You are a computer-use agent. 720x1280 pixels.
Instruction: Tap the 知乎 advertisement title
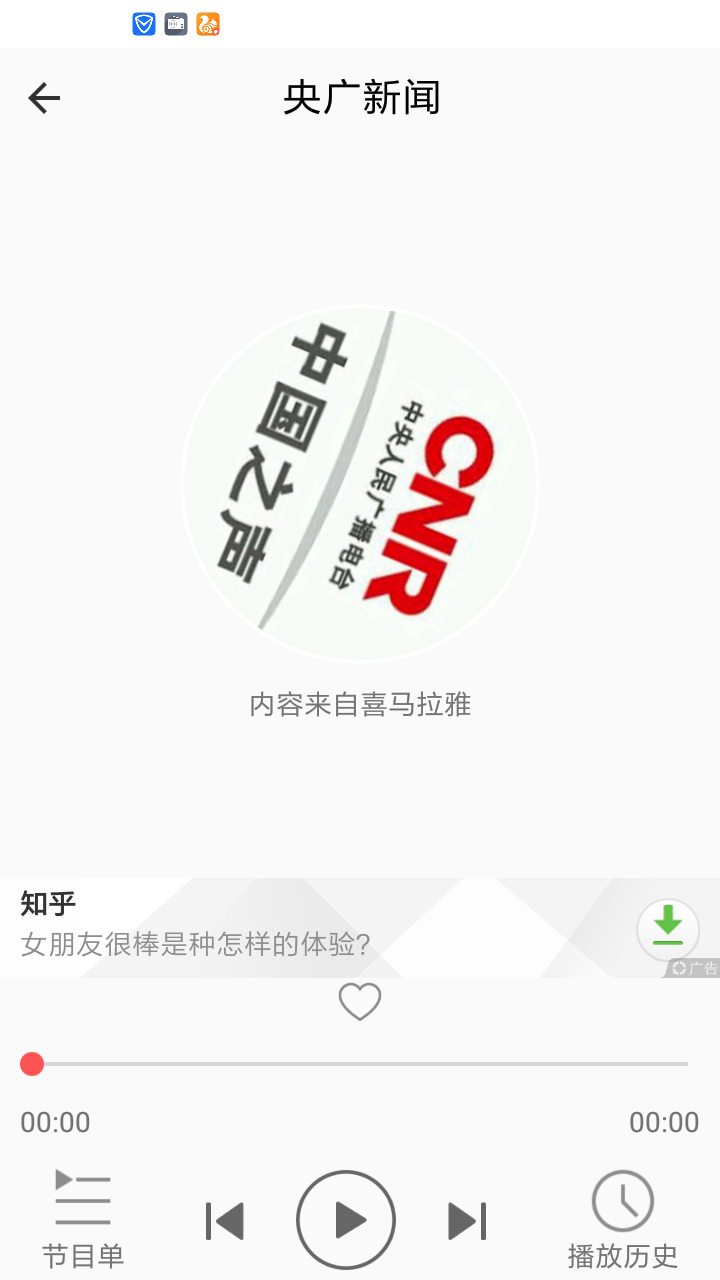coord(47,904)
